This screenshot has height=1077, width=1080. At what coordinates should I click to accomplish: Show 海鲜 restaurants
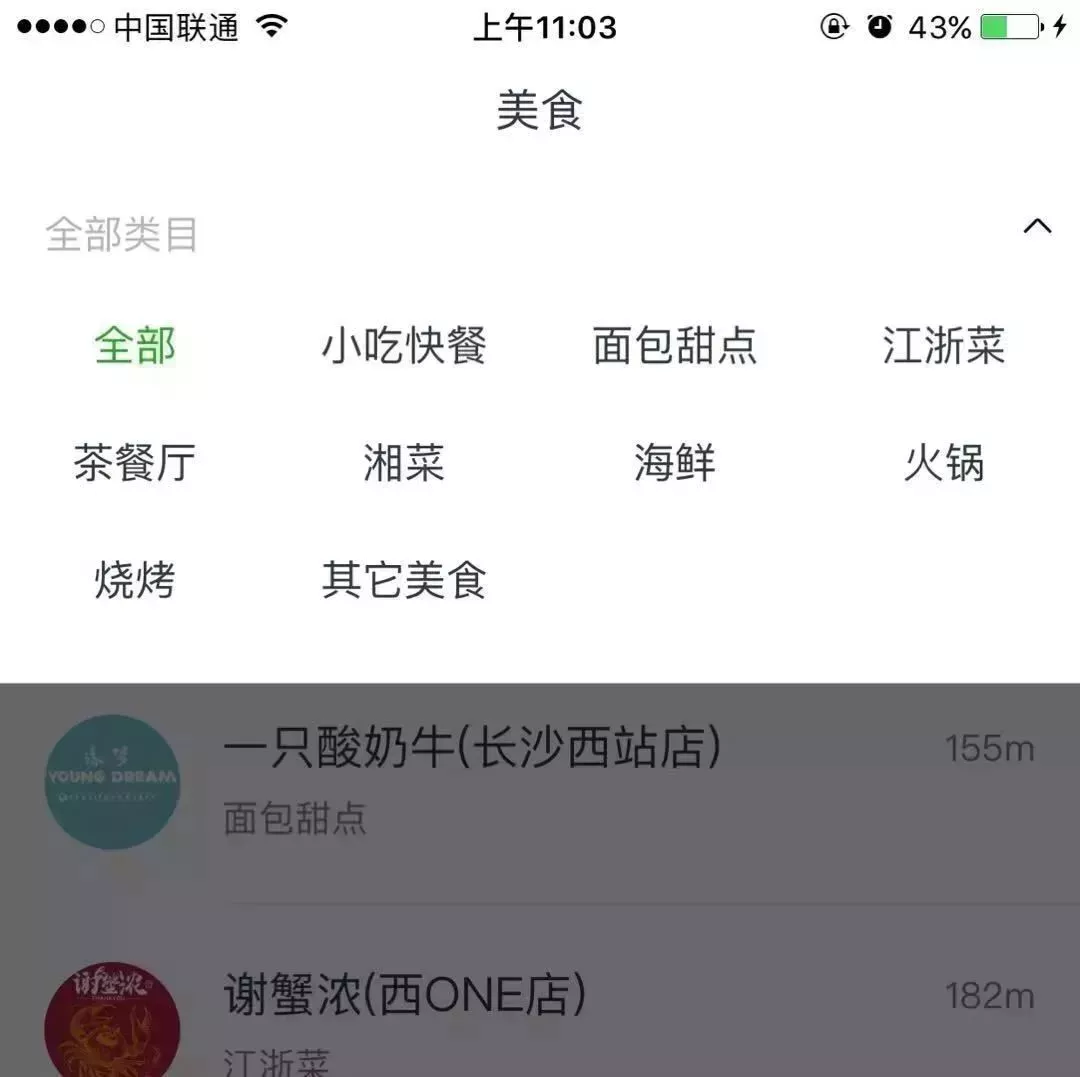coord(675,463)
